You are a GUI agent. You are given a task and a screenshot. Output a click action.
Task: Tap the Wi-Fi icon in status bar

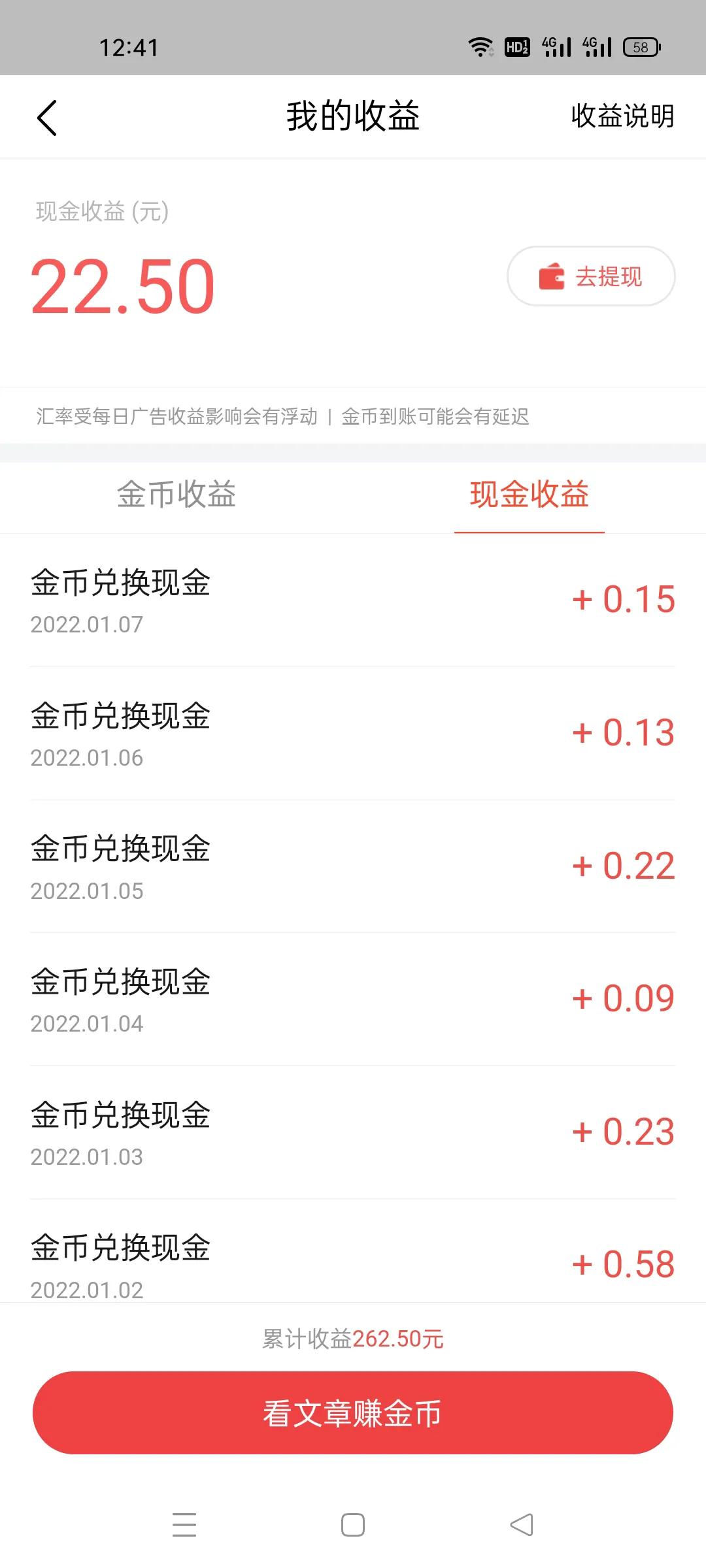point(479,46)
